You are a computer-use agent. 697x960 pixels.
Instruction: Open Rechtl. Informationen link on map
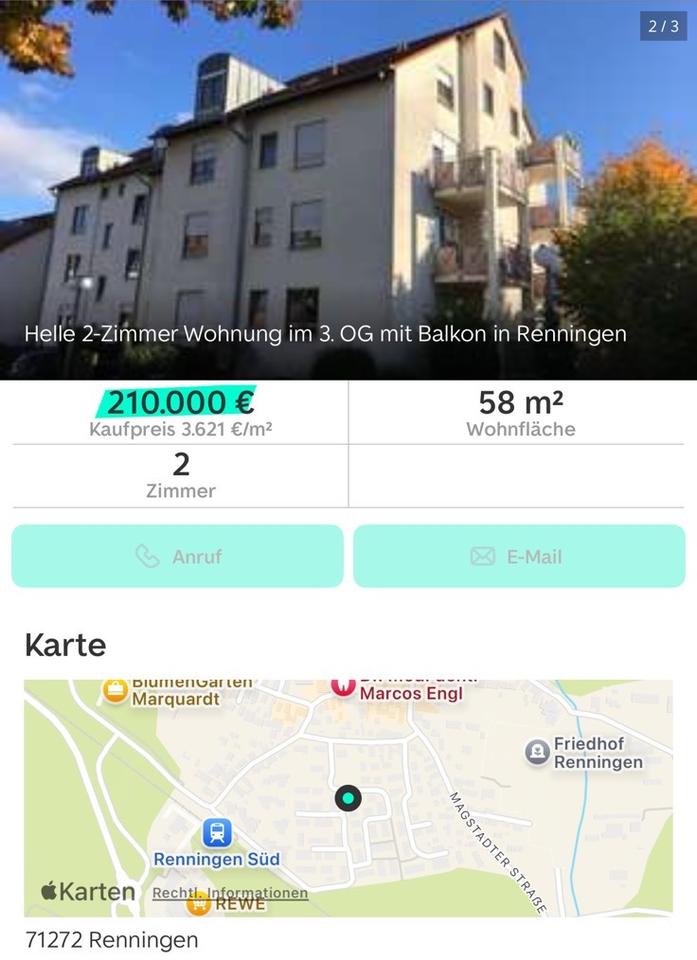pyautogui.click(x=230, y=893)
